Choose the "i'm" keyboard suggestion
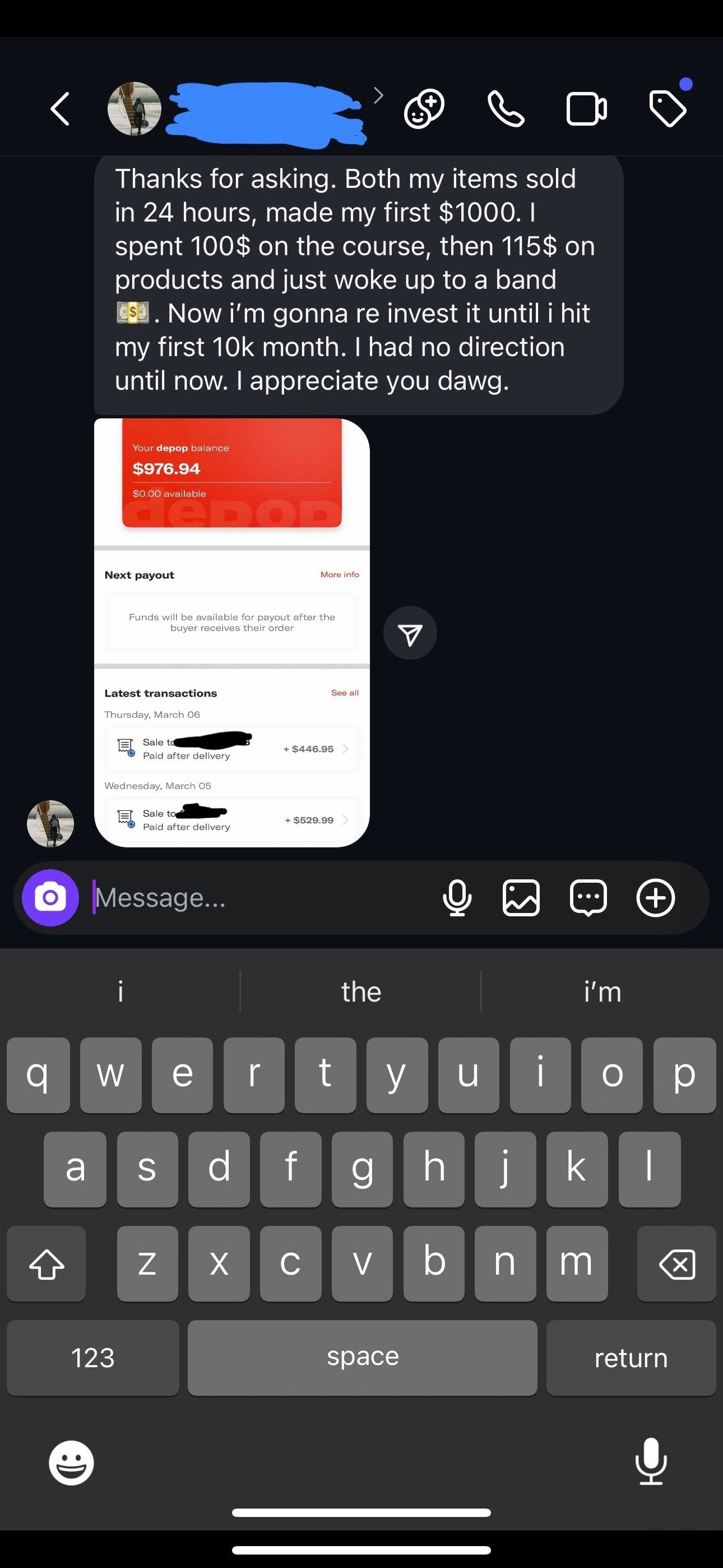Screen dimensions: 723x1568 pos(602,991)
